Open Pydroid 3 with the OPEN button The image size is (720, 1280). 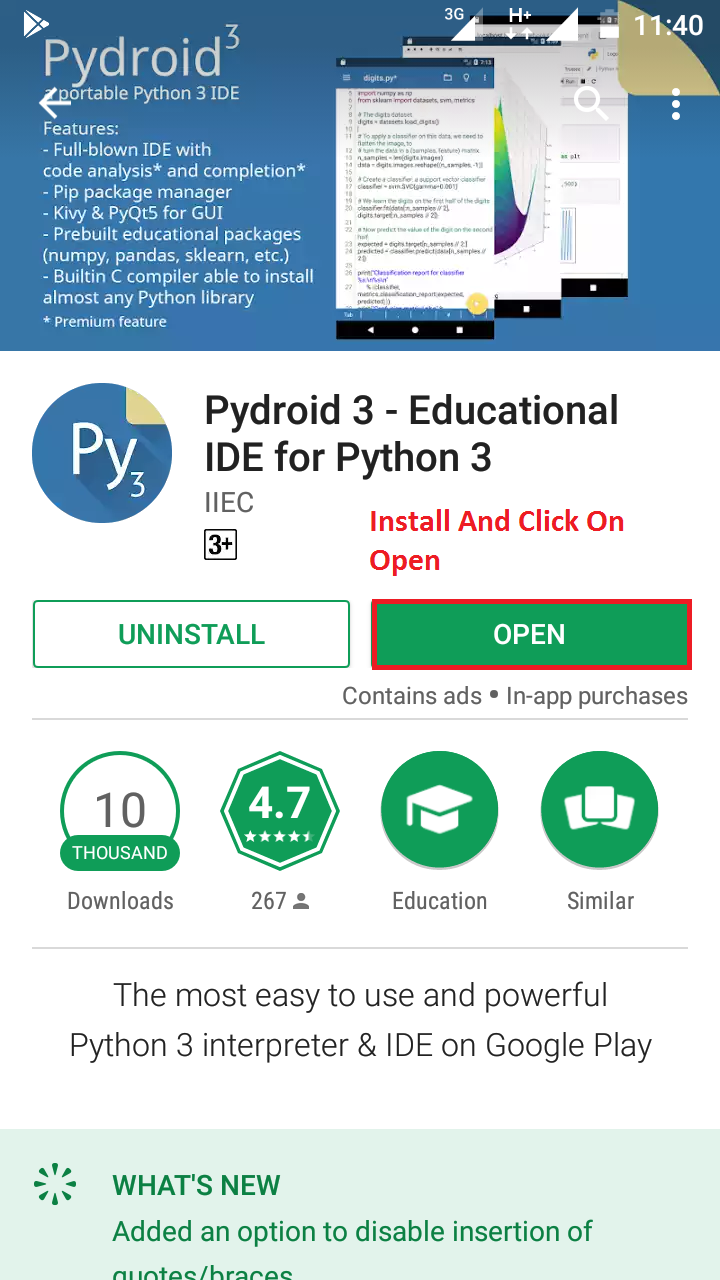coord(530,634)
